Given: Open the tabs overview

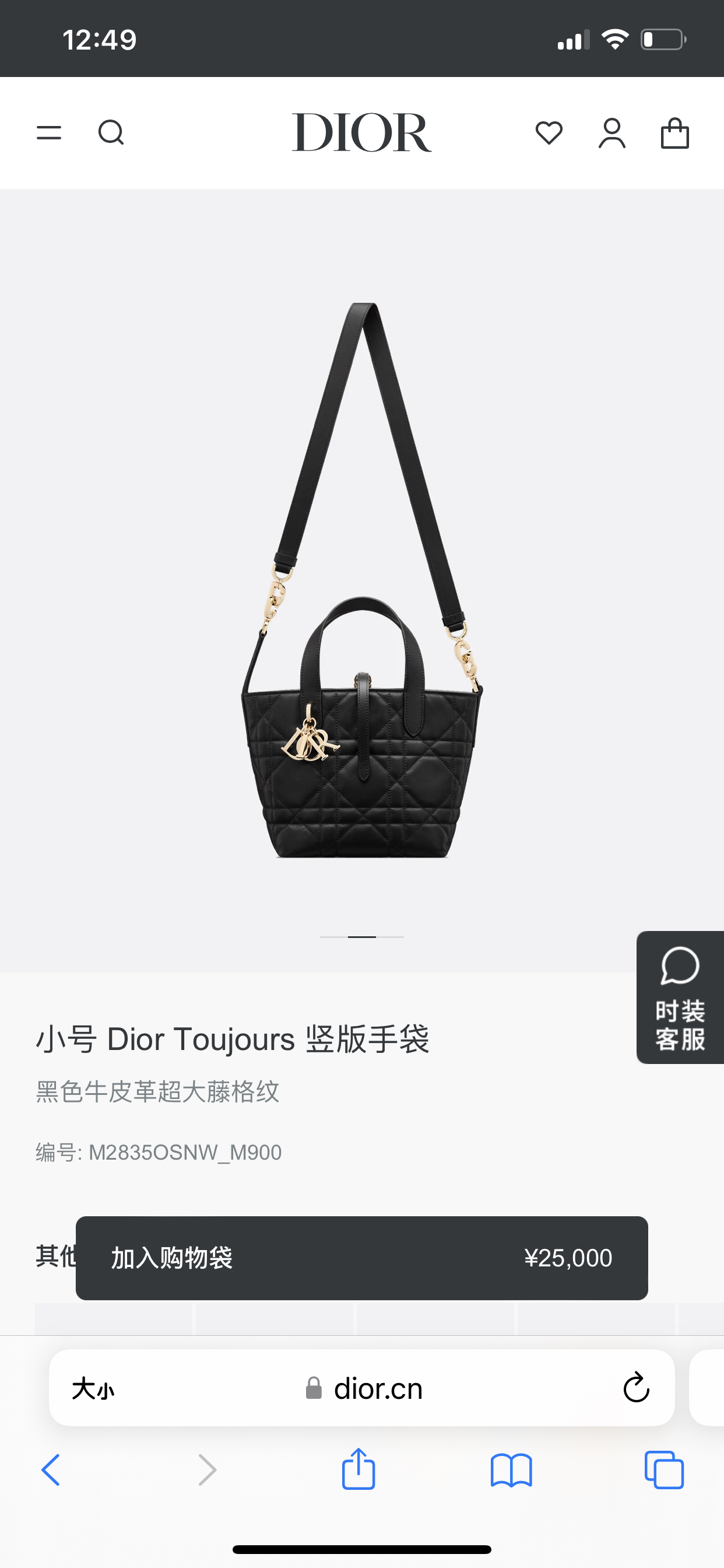Looking at the screenshot, I should (664, 1470).
